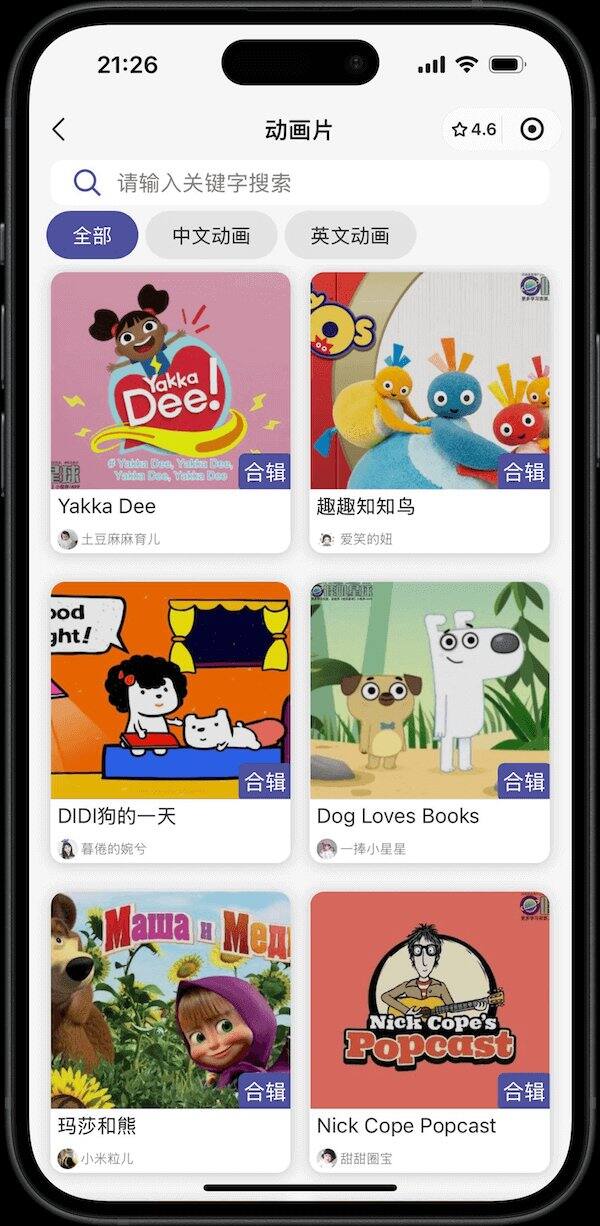Open the Yakka Dee cartoon collection

point(170,412)
